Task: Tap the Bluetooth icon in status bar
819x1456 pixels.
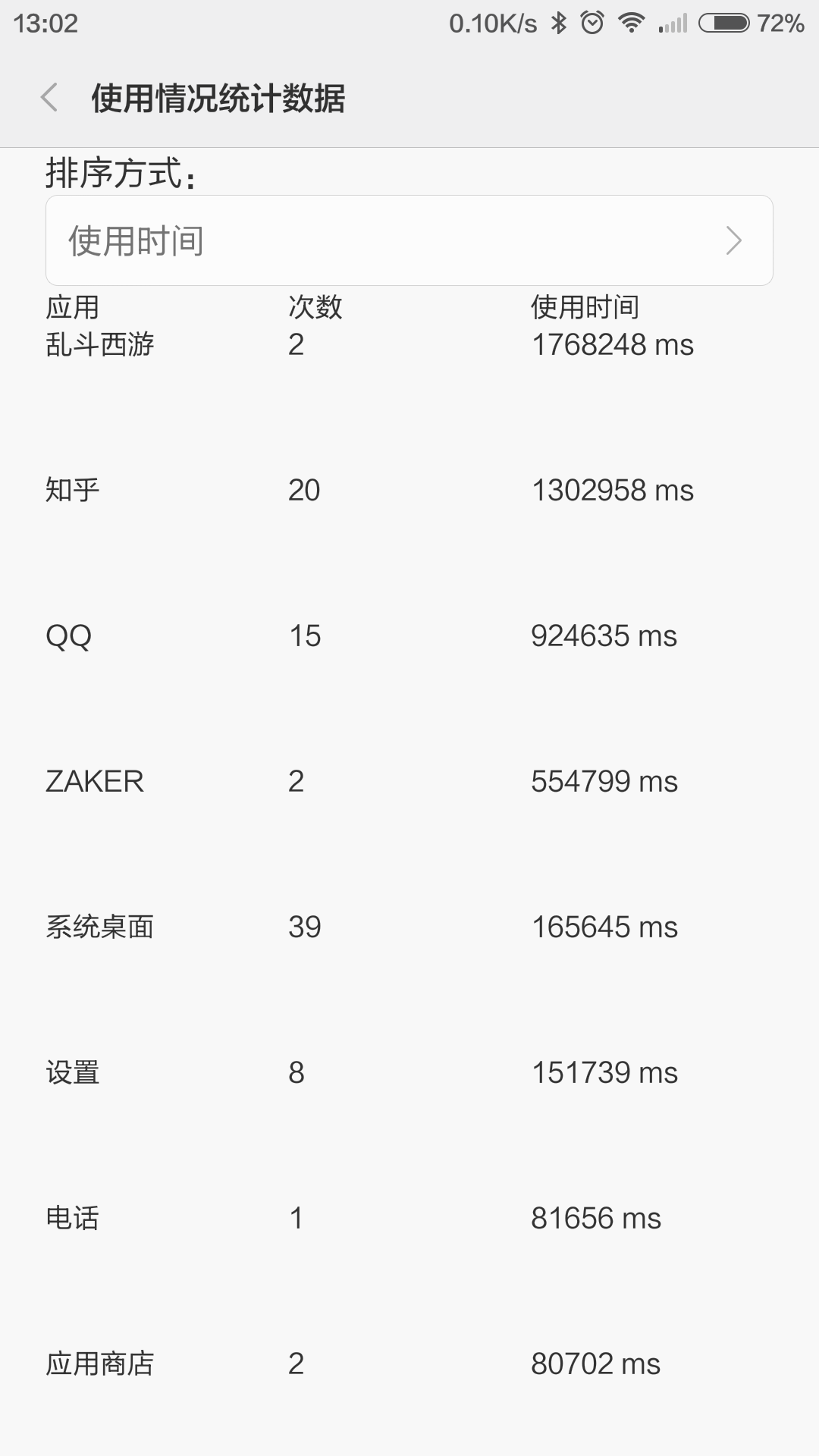Action: [559, 23]
